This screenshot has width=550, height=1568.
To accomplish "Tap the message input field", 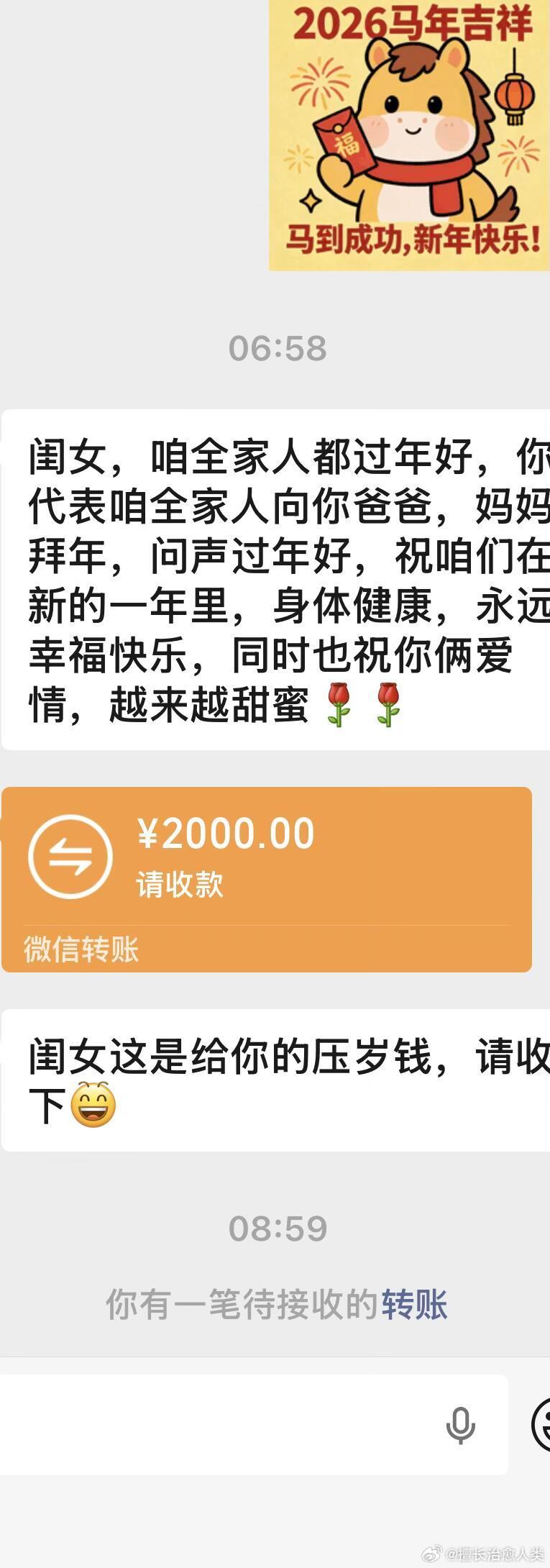I will (216, 1428).
